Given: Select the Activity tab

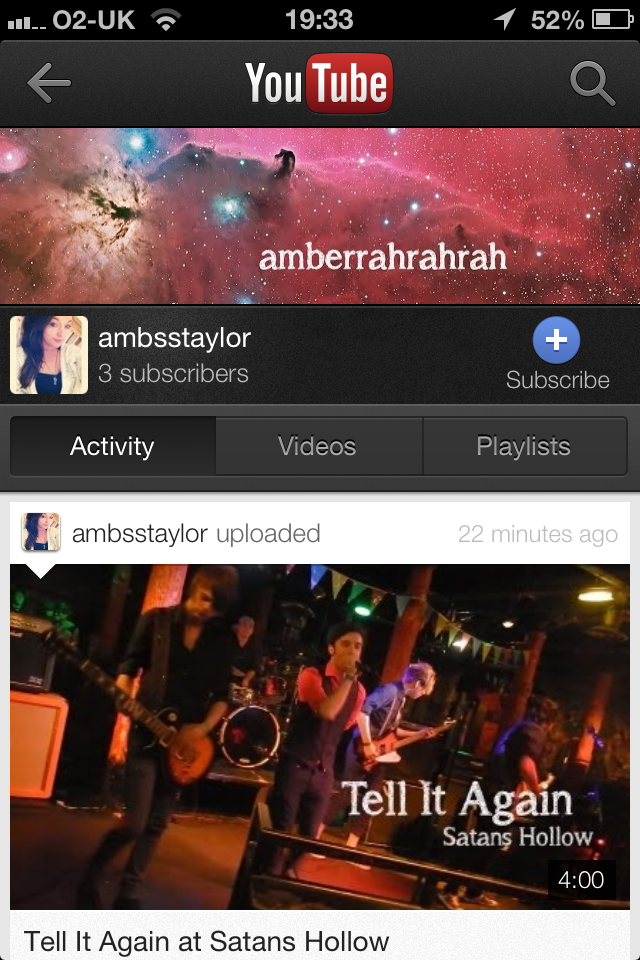Looking at the screenshot, I should pyautogui.click(x=112, y=446).
